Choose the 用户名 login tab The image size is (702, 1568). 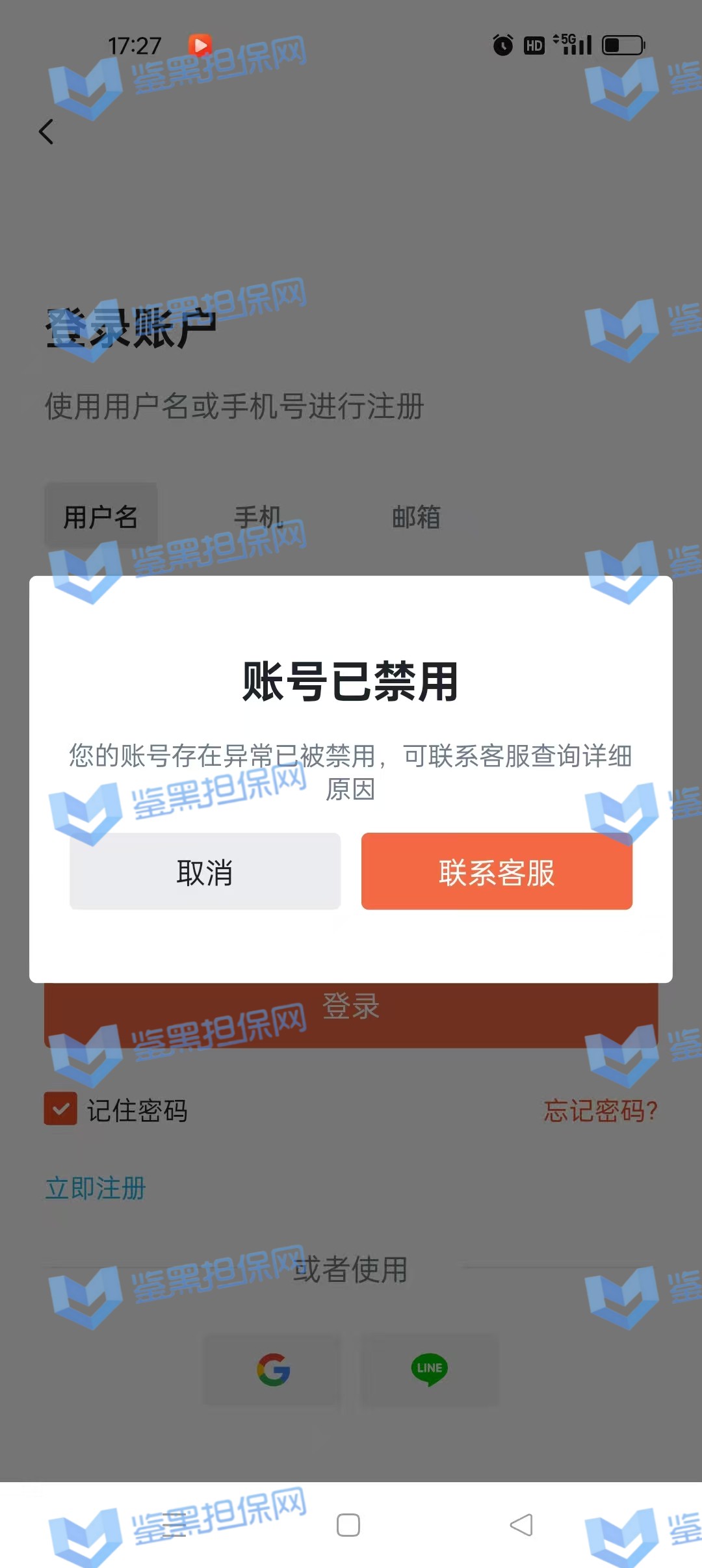101,517
